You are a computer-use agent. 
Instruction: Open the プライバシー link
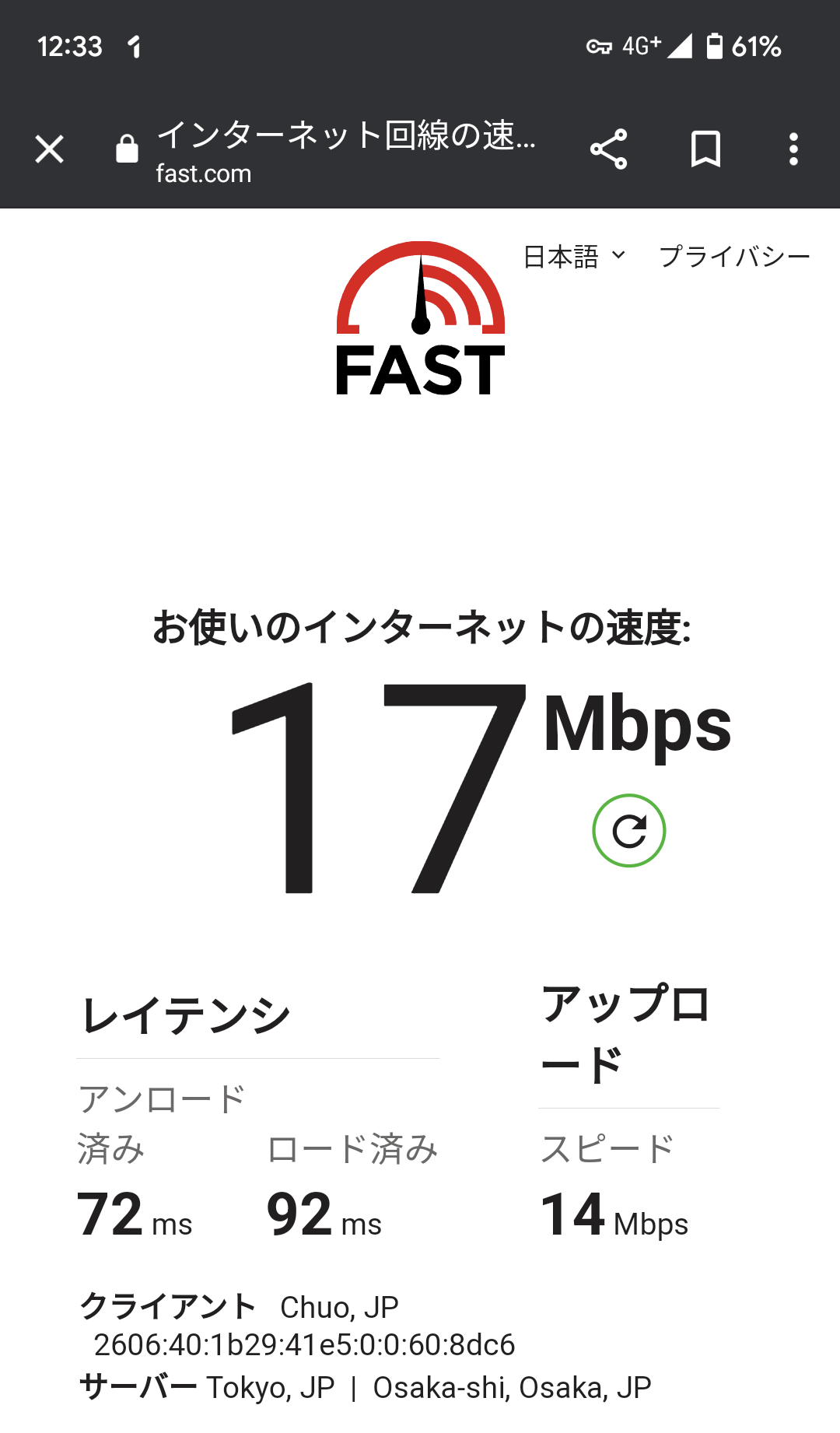click(x=734, y=256)
